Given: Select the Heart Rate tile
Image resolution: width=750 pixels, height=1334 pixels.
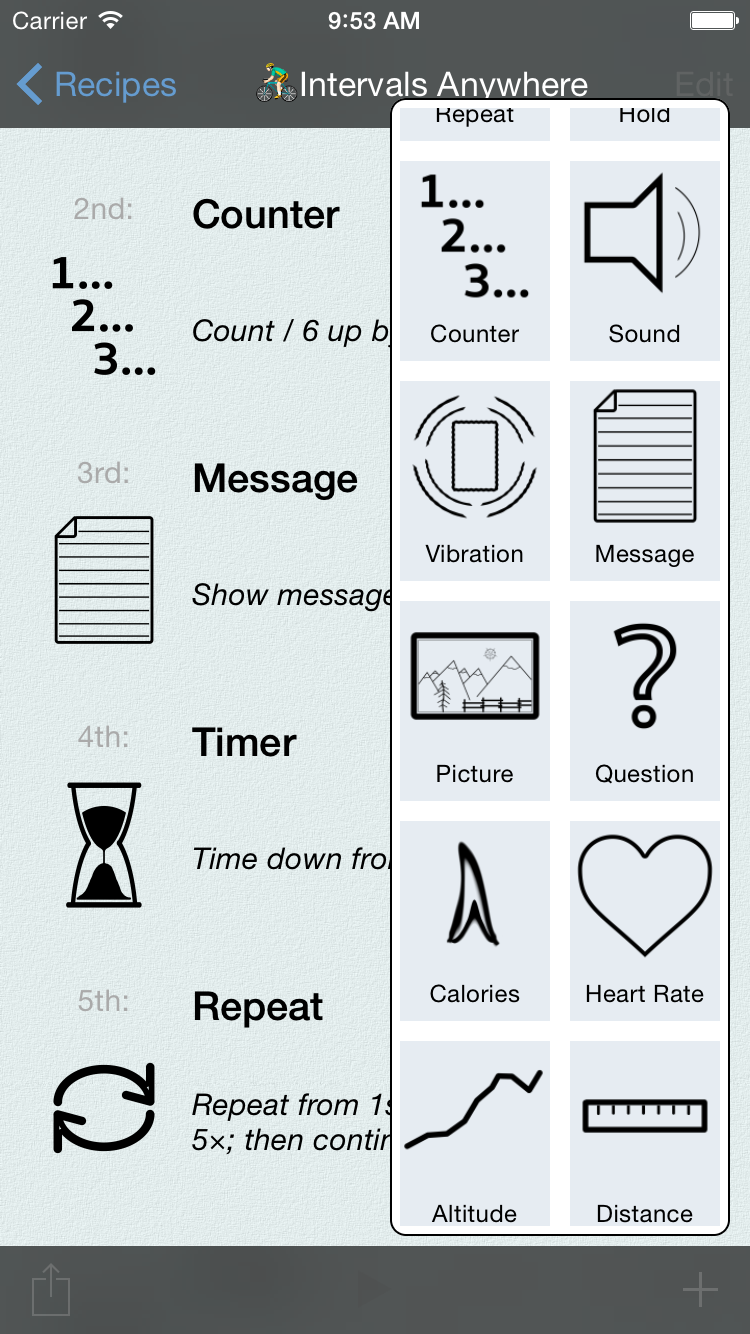Looking at the screenshot, I should (645, 921).
